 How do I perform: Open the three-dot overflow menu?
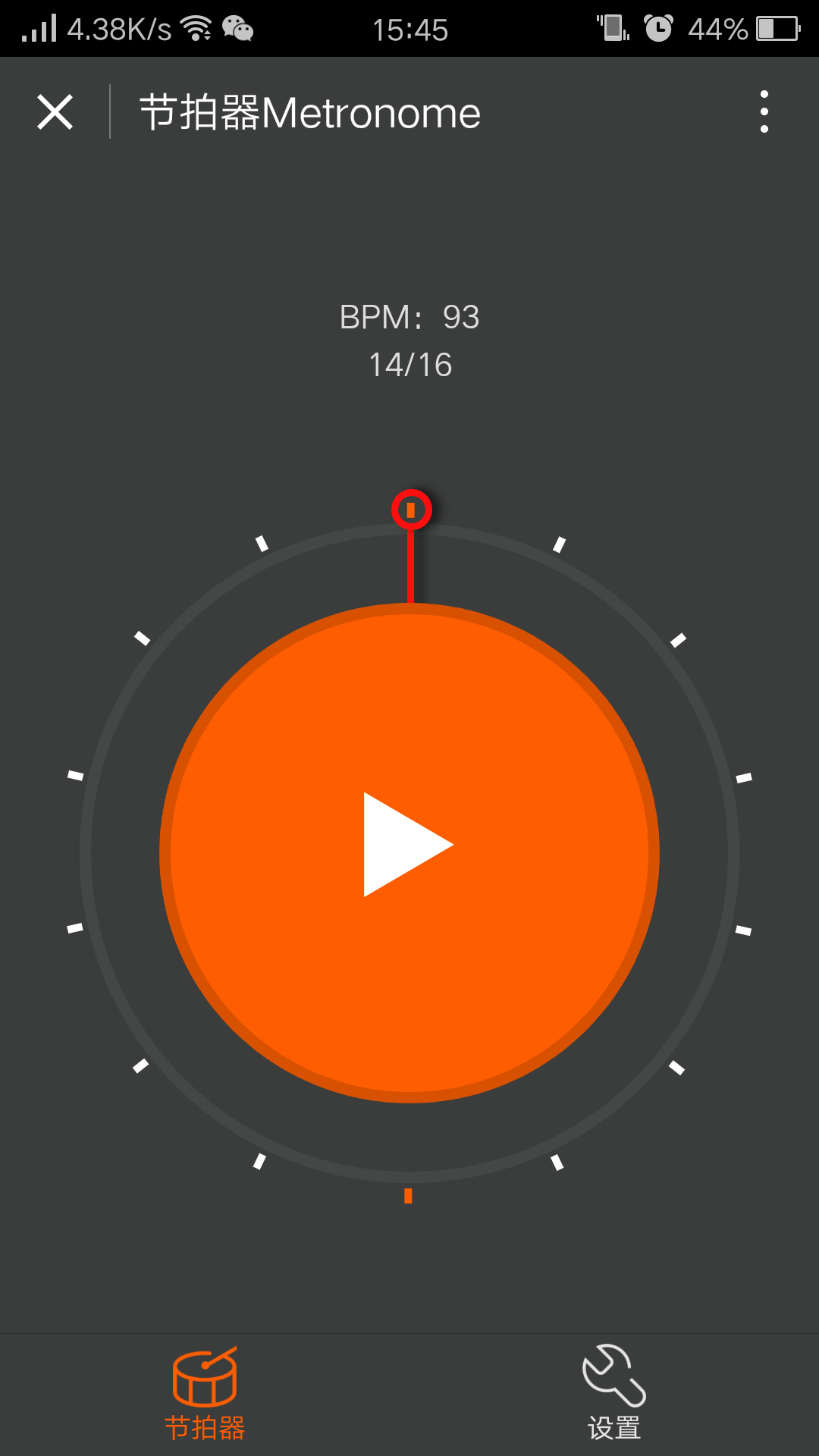[x=764, y=112]
